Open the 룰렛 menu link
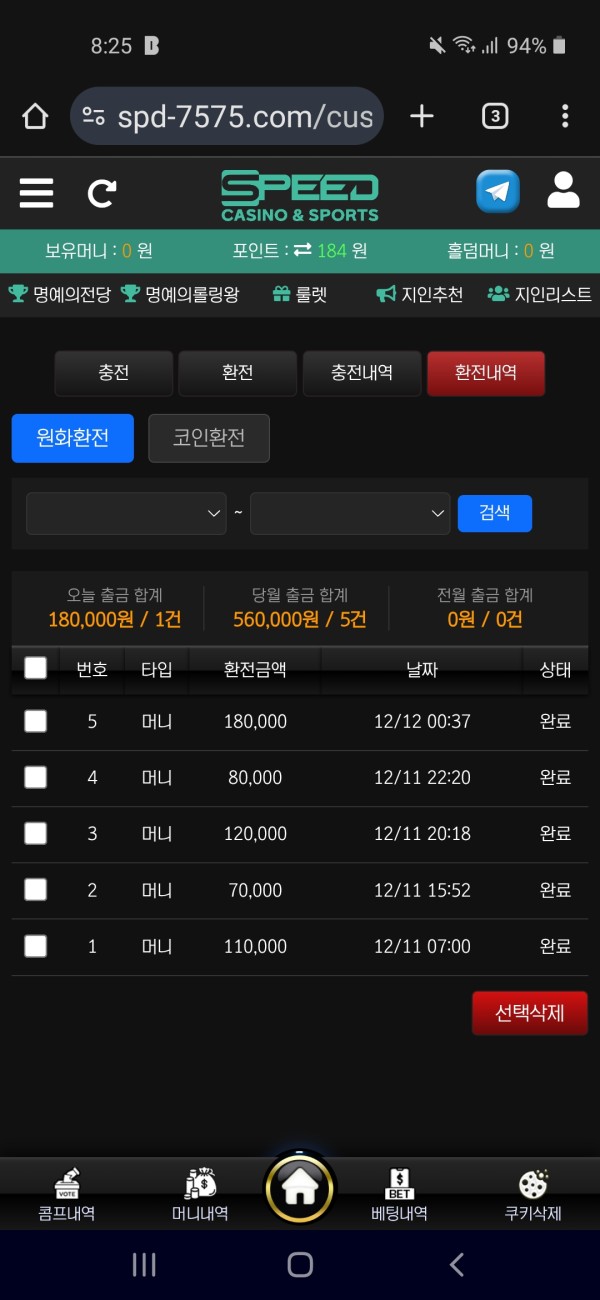The image size is (600, 1300). pyautogui.click(x=299, y=294)
